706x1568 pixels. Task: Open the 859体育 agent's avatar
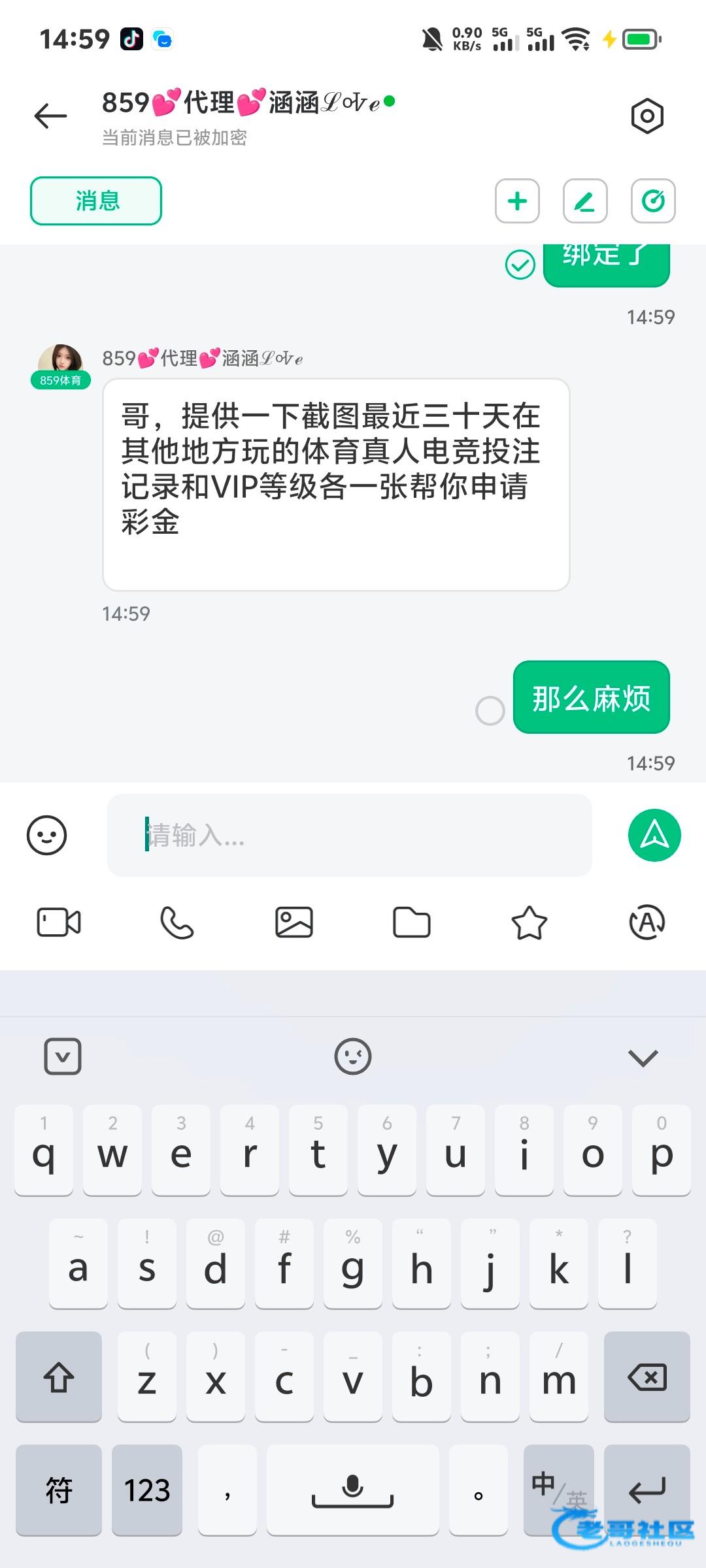click(60, 363)
